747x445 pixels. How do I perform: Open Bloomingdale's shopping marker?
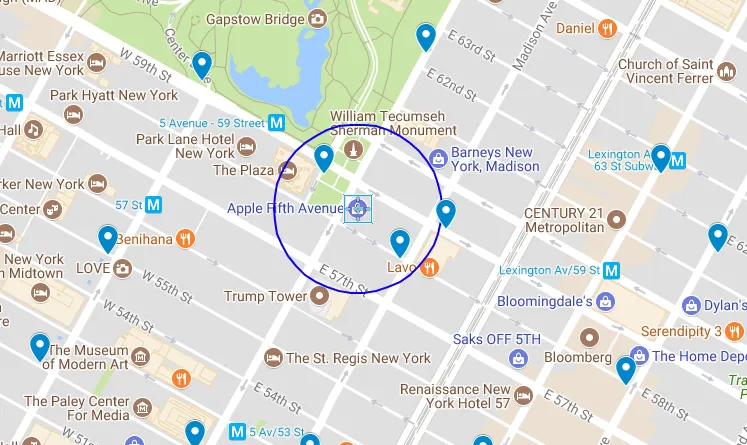(x=607, y=301)
